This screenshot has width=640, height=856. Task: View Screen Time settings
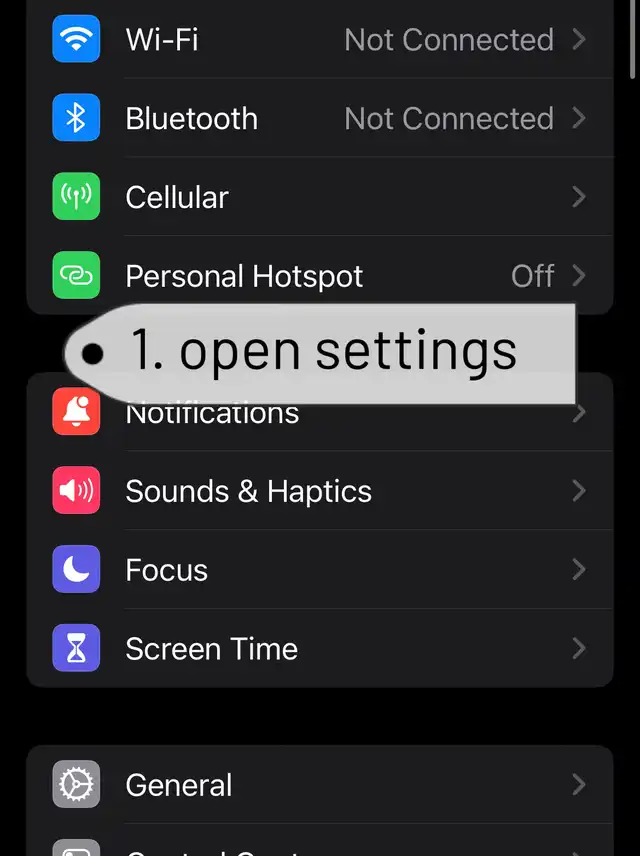pos(320,649)
